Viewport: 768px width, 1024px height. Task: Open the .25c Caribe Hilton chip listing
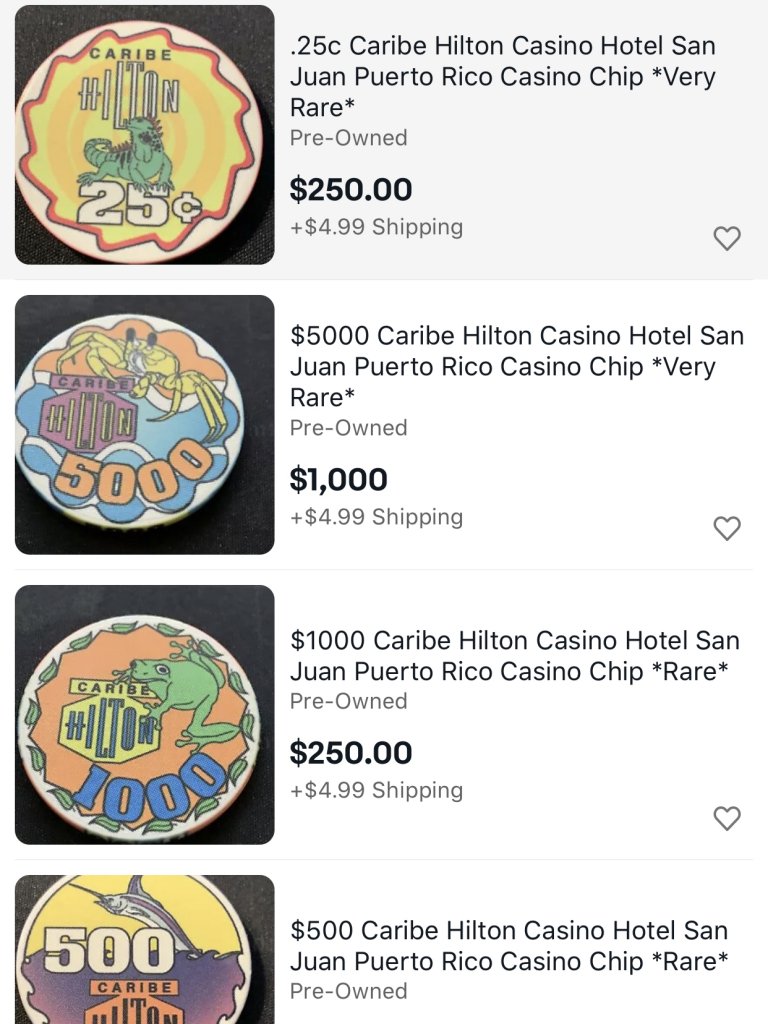coord(502,76)
